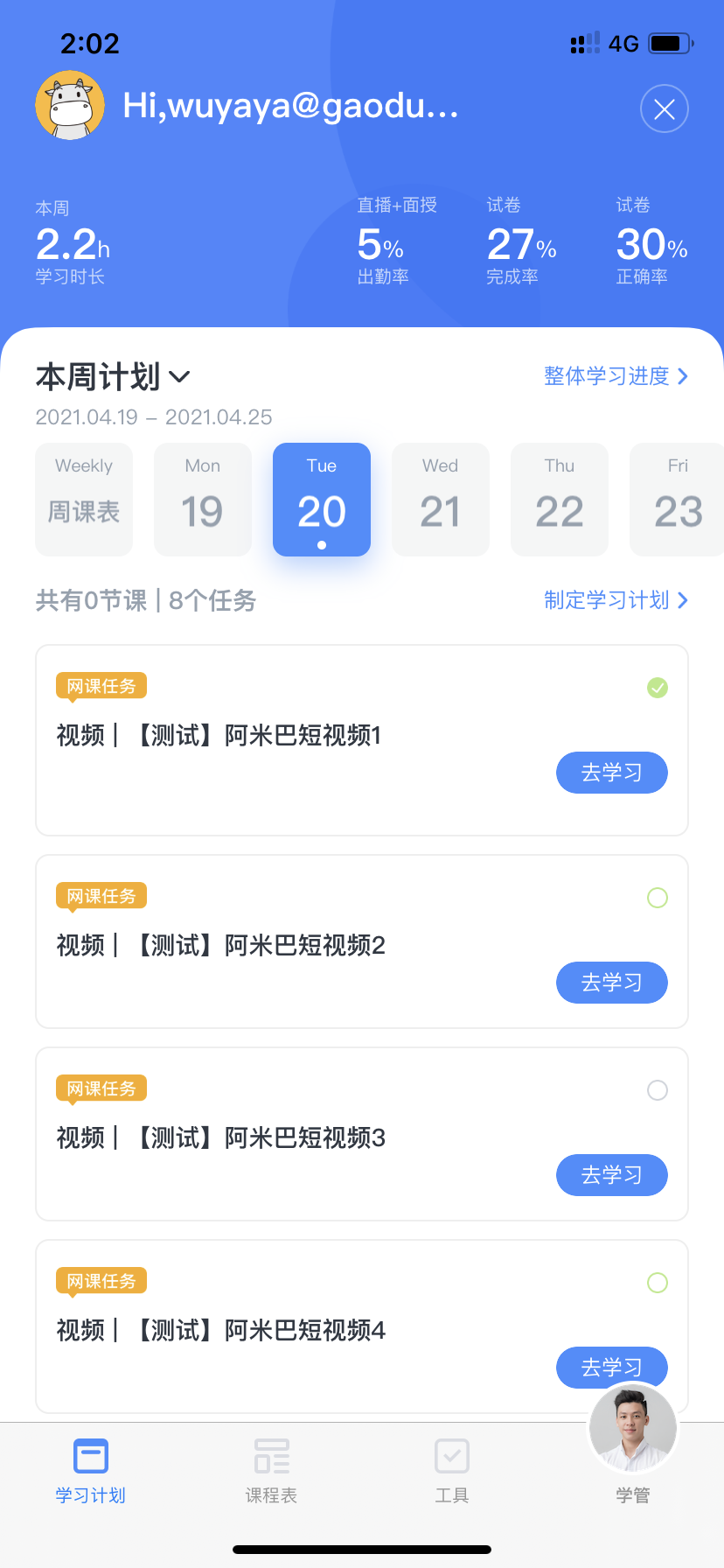Select Fri 23 in the date strip
Image resolution: width=724 pixels, height=1568 pixels.
click(678, 499)
